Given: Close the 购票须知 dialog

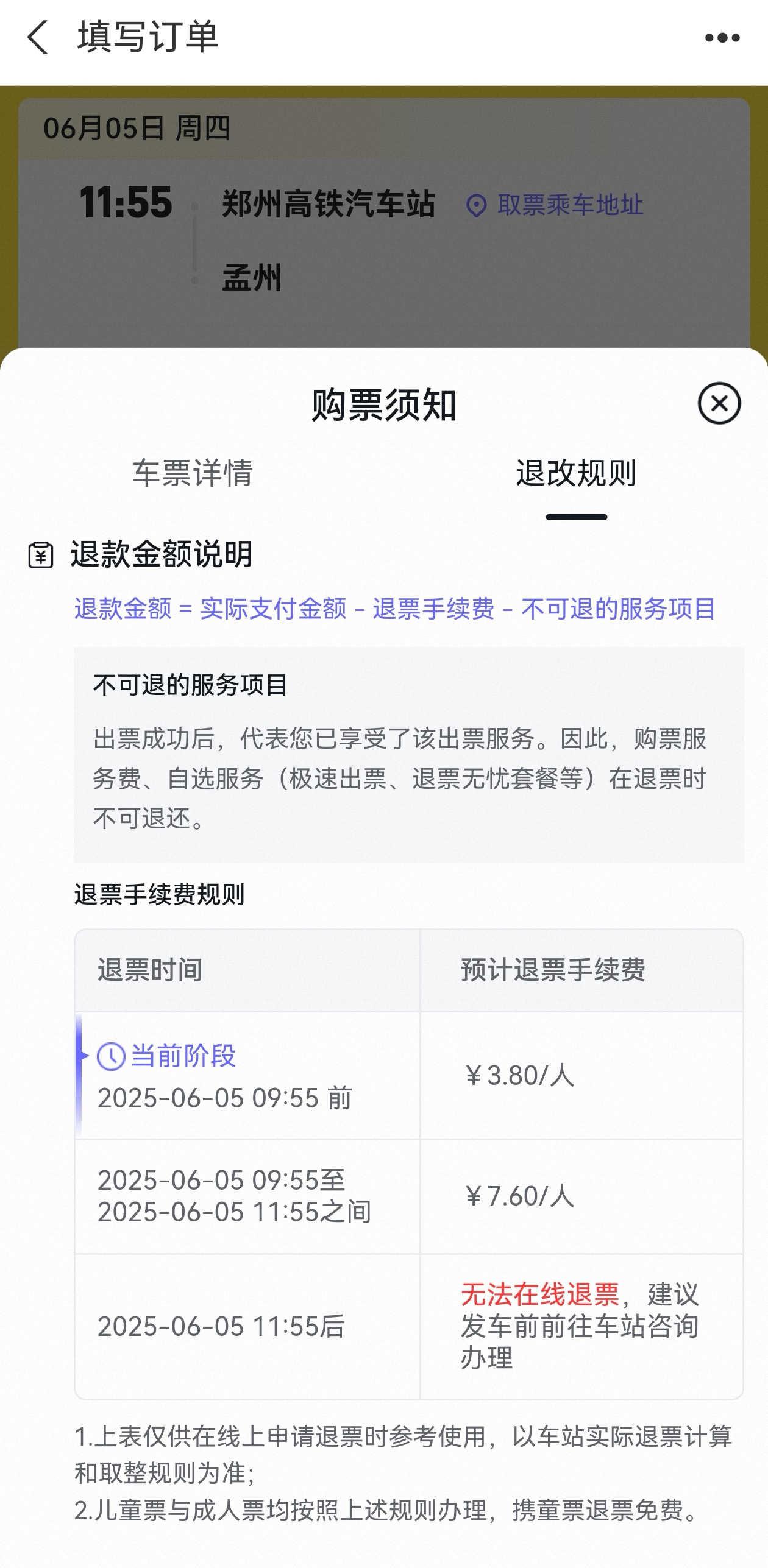Looking at the screenshot, I should coord(719,403).
